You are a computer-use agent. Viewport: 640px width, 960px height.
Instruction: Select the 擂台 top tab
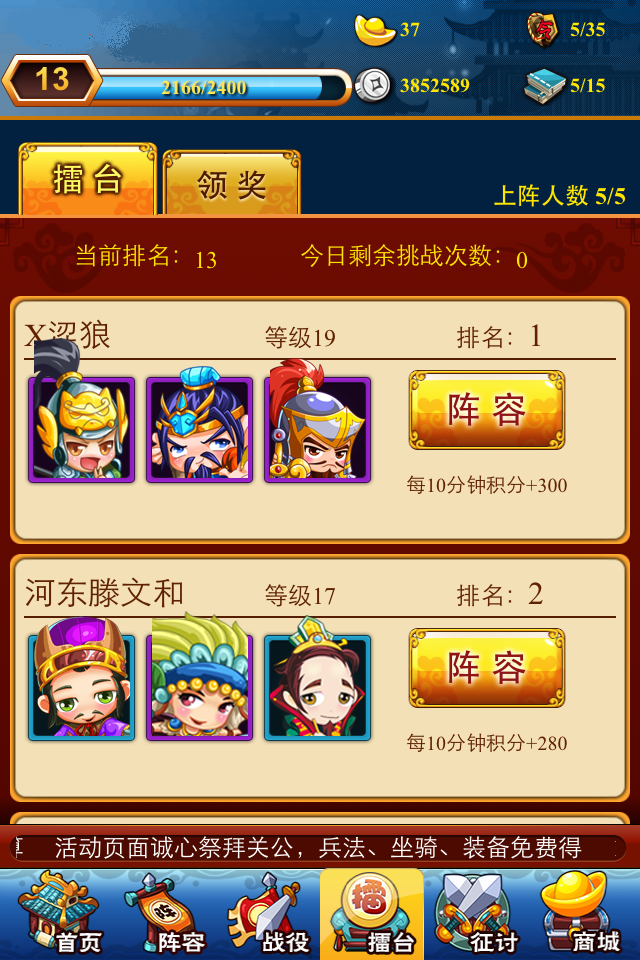pos(88,181)
